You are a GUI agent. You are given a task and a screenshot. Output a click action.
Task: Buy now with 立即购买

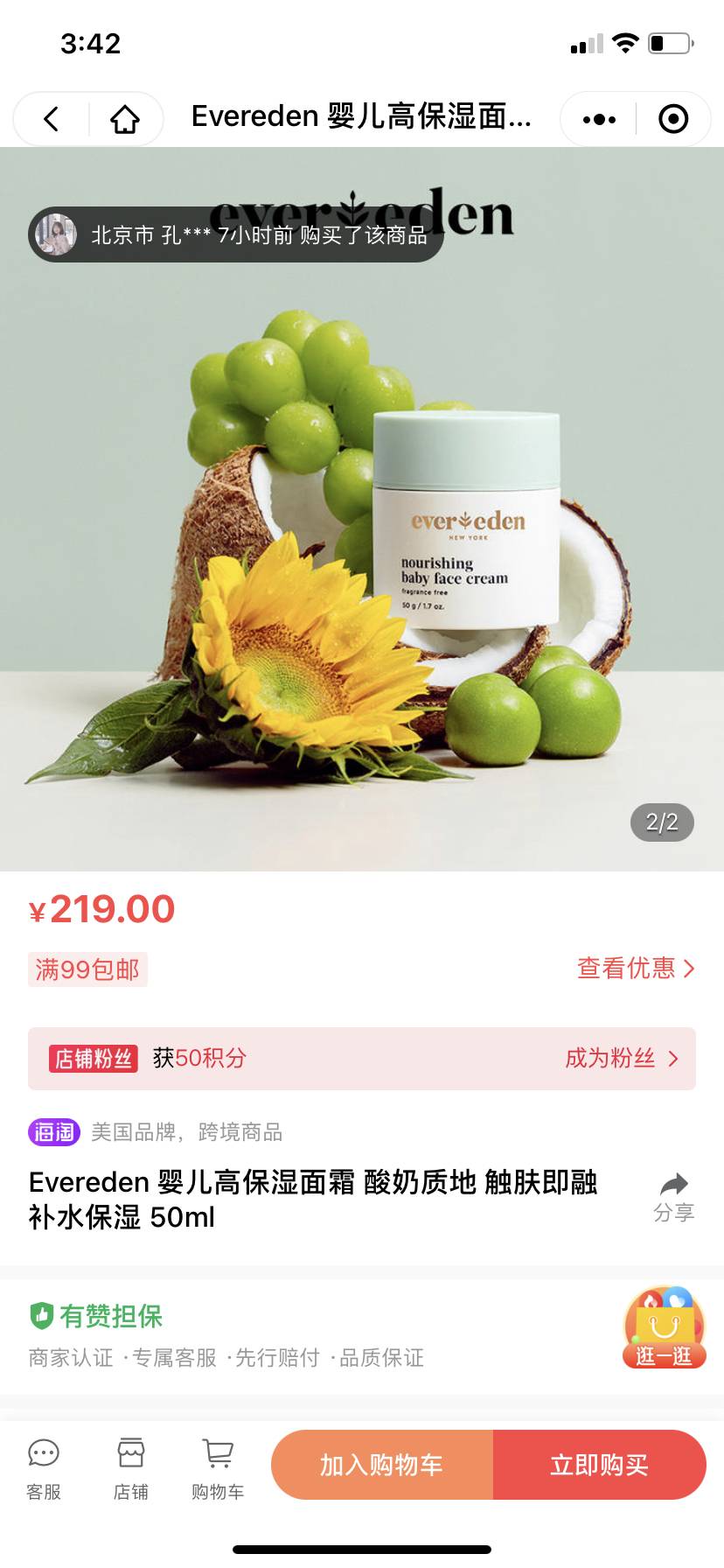[x=599, y=1465]
